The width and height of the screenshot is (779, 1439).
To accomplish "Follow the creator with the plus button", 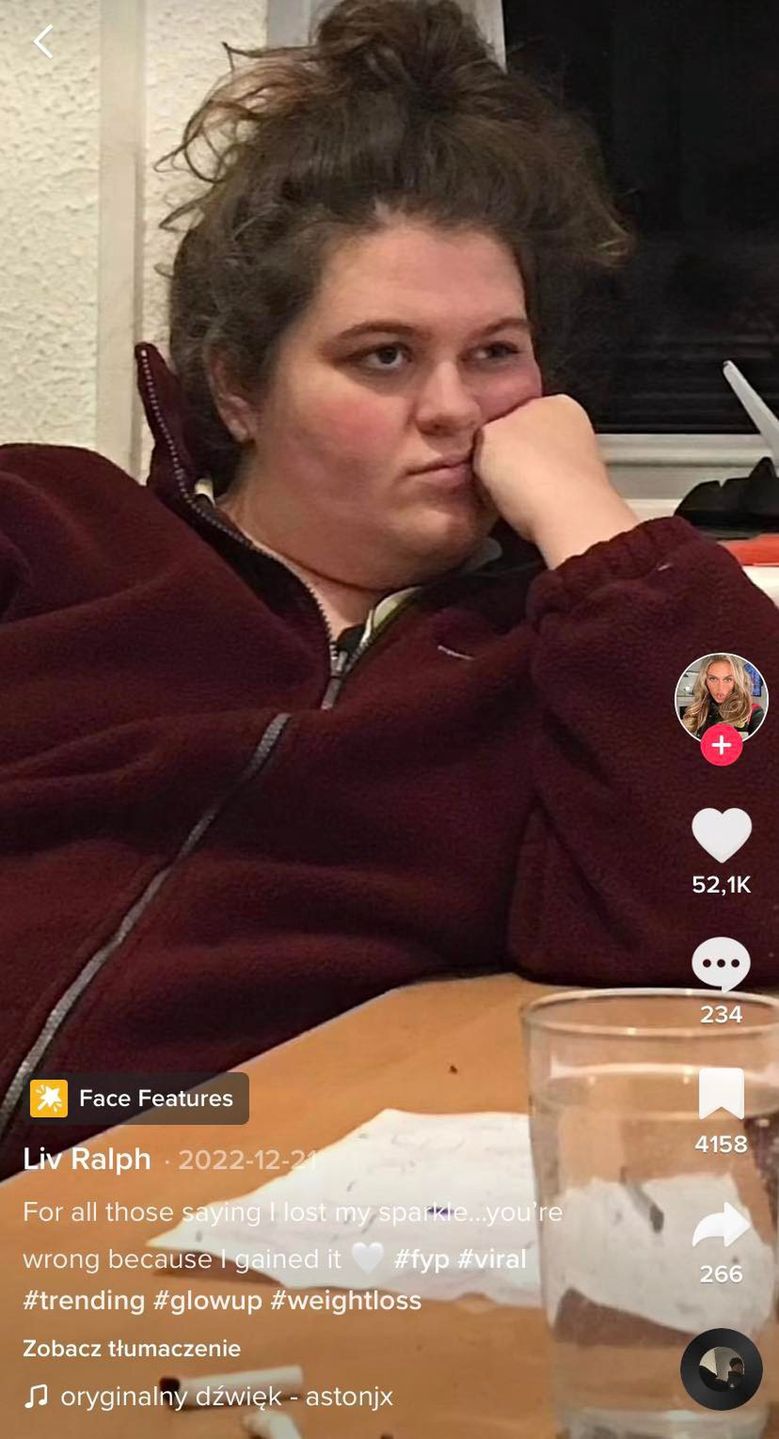I will (x=721, y=745).
